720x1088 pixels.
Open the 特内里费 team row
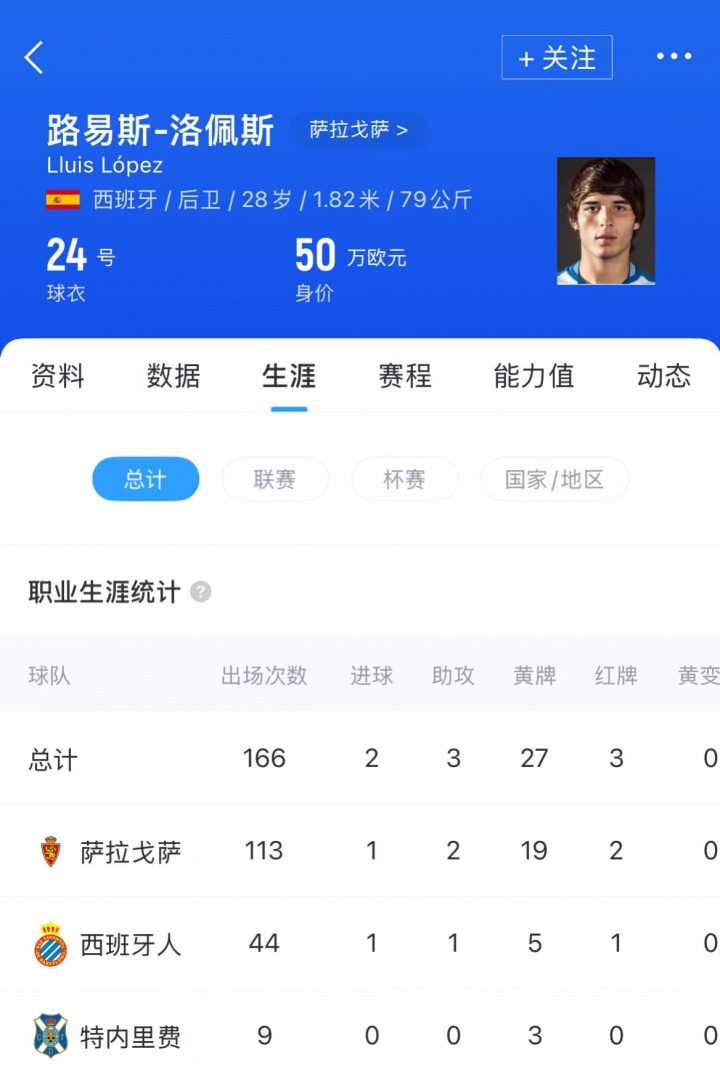(131, 1037)
